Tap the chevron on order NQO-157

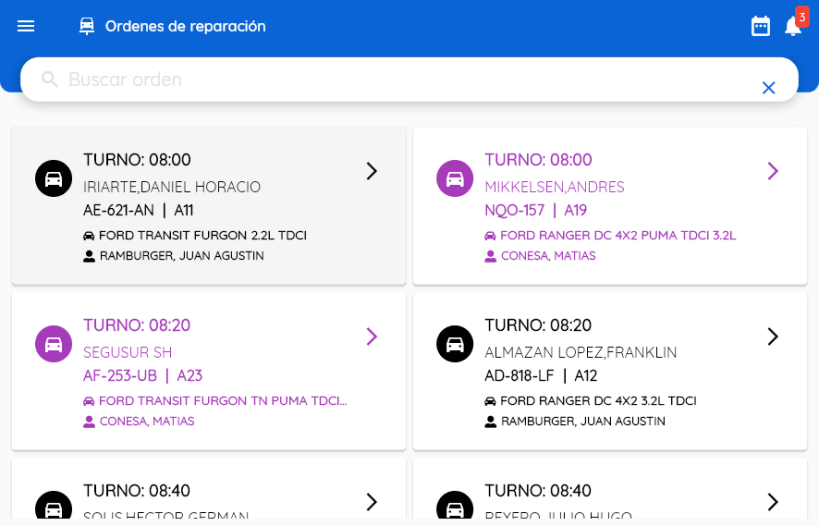click(x=772, y=171)
